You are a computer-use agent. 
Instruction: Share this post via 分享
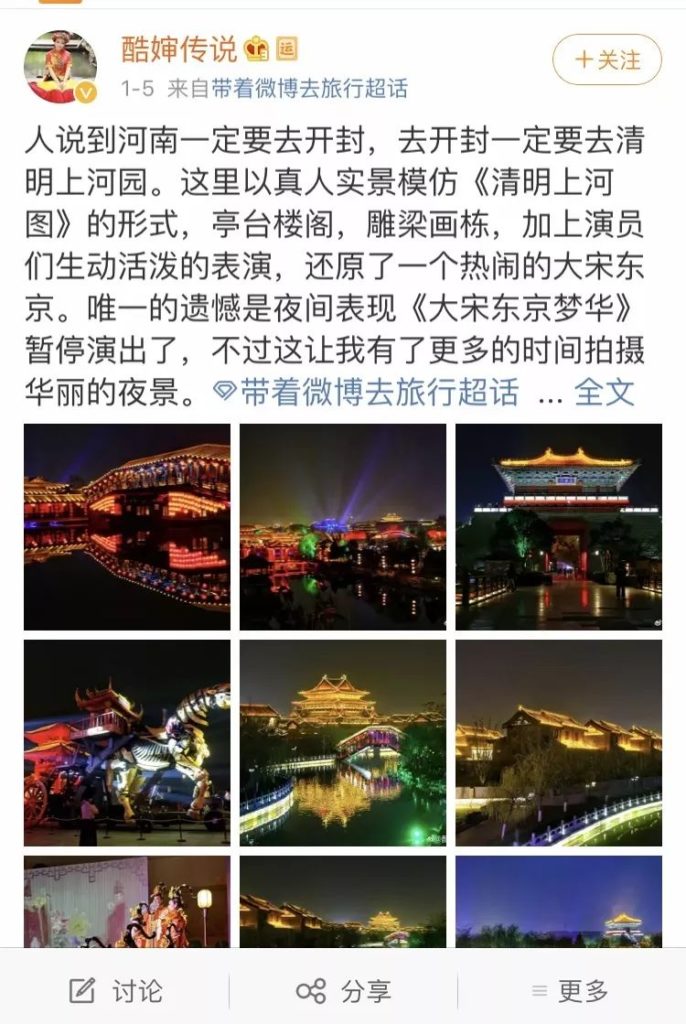coord(343,990)
